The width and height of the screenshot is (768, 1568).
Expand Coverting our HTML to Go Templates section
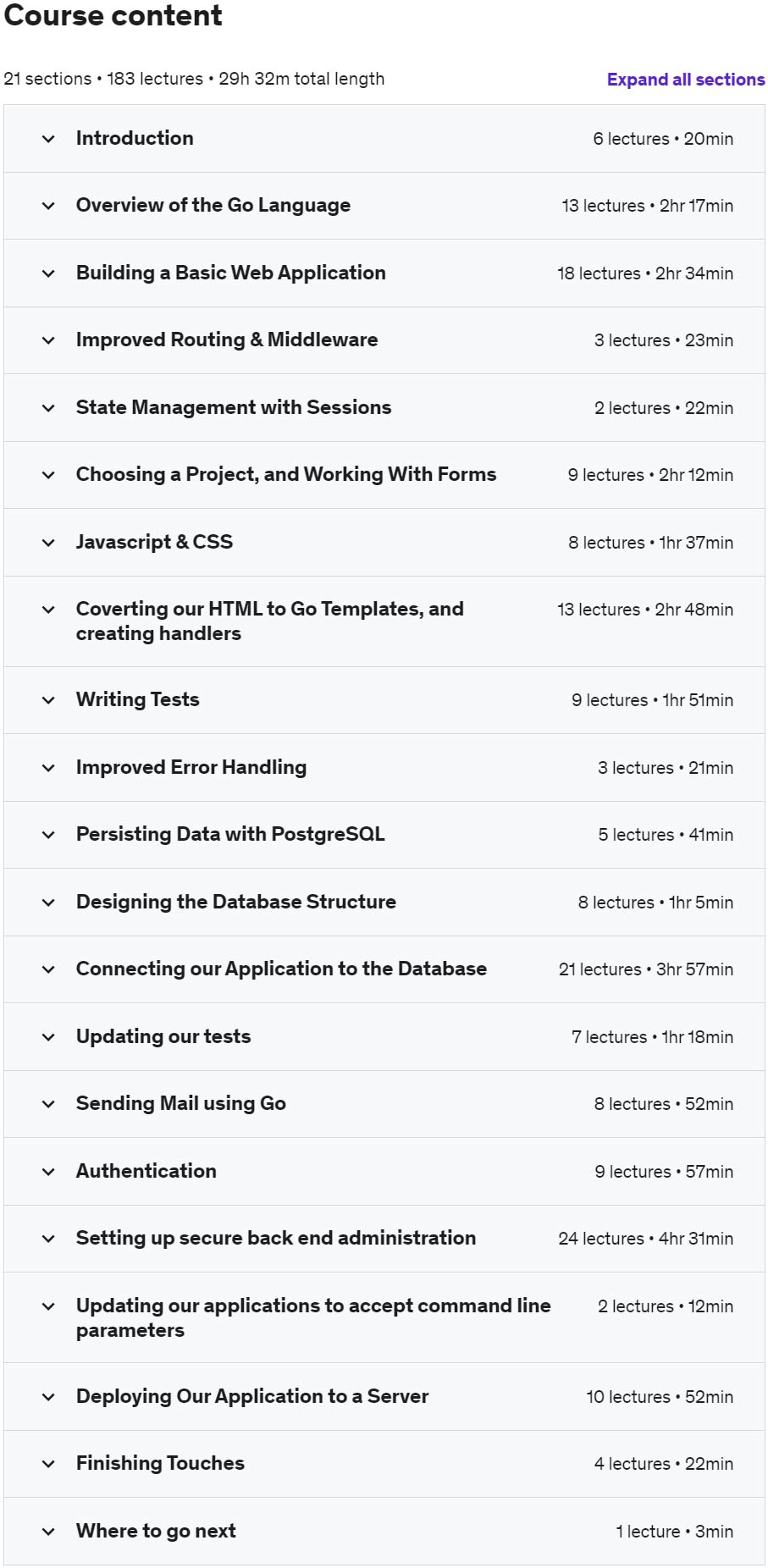384,621
